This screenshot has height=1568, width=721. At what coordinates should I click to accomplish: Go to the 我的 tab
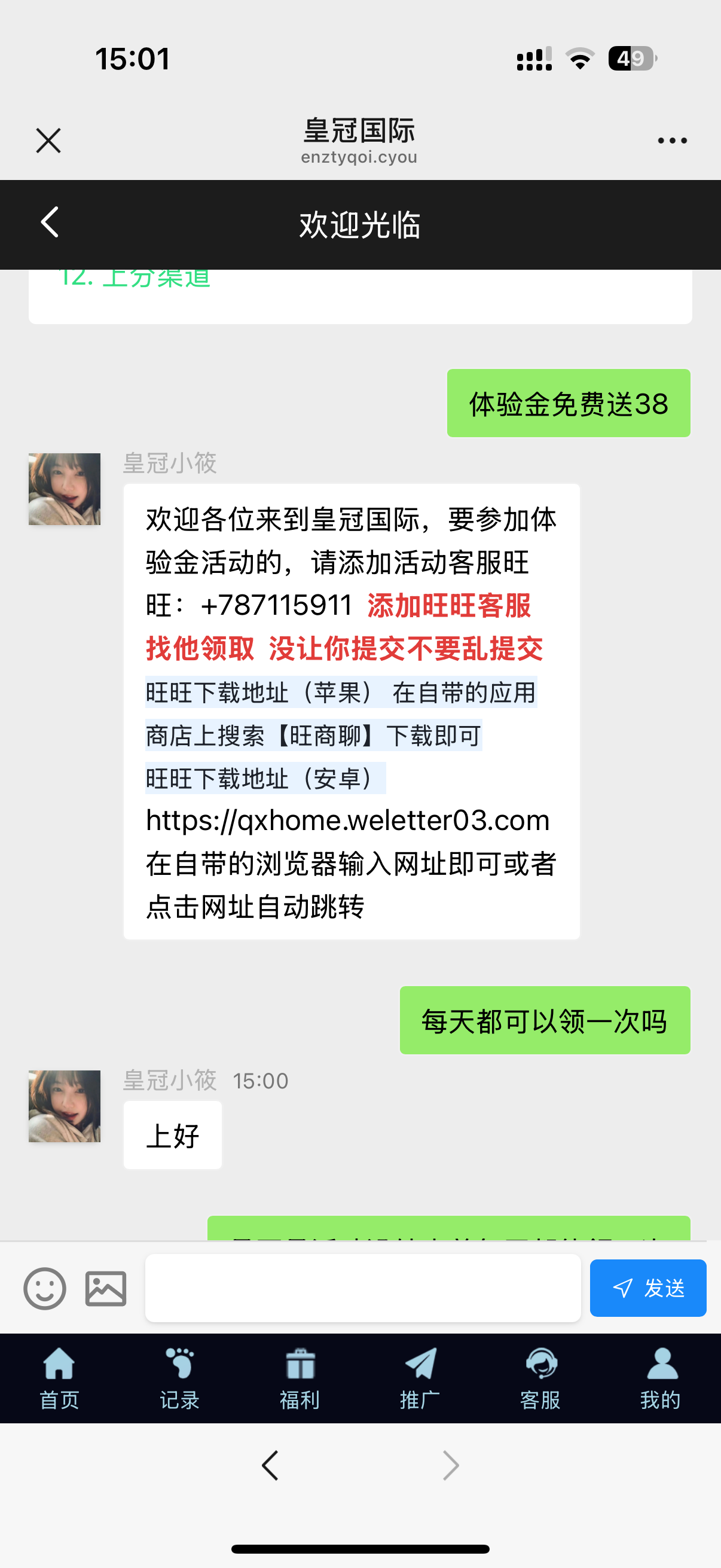point(660,1378)
